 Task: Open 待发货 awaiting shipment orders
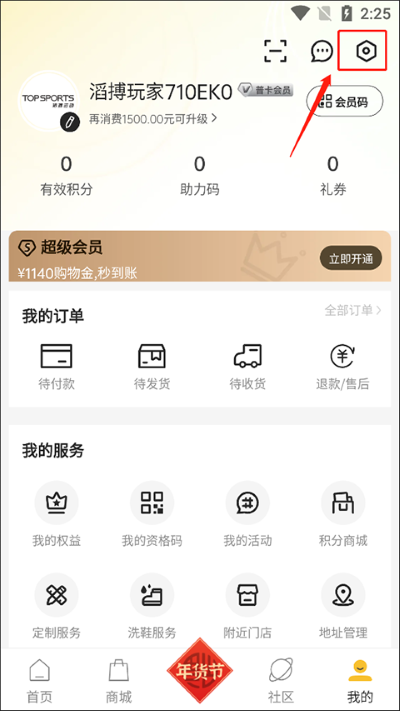point(152,366)
